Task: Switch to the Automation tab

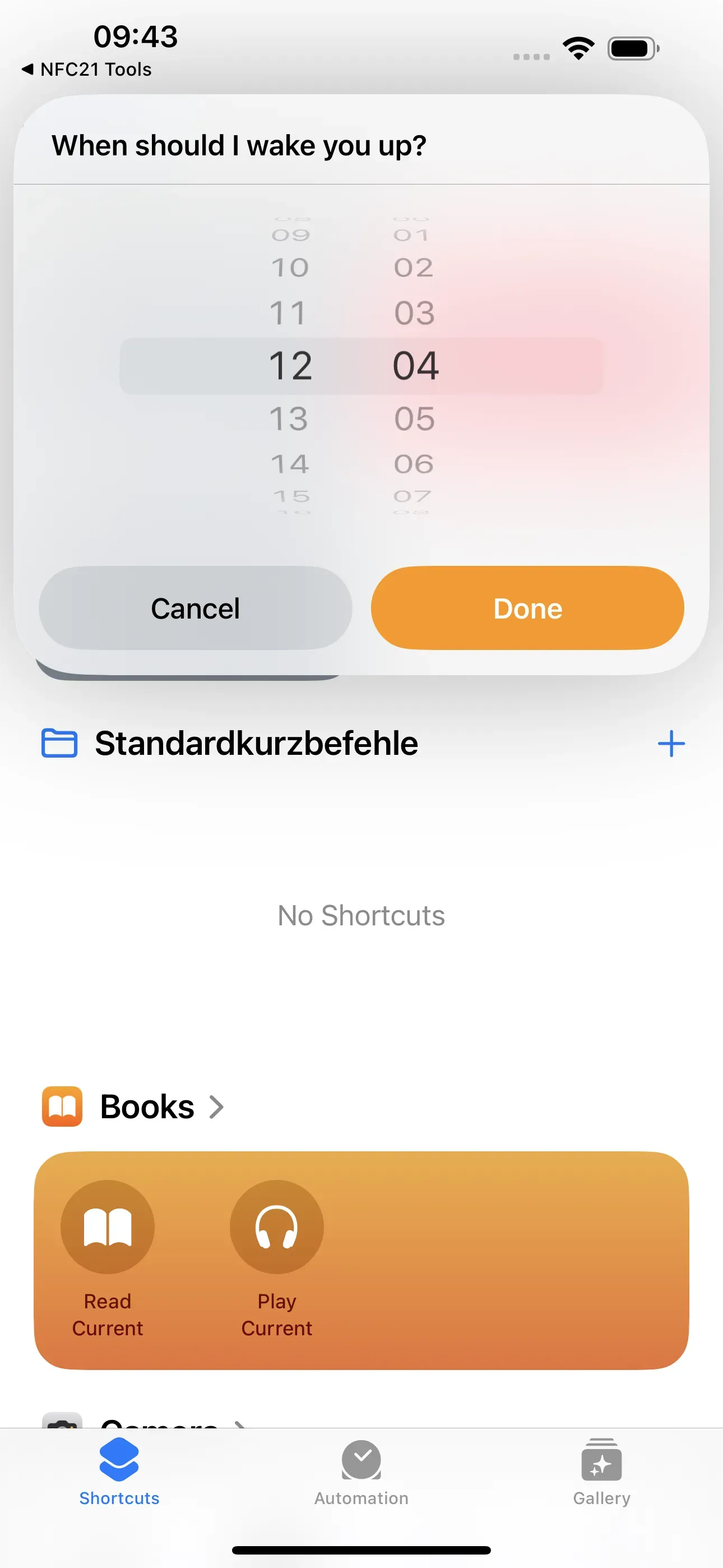Action: [x=361, y=1470]
